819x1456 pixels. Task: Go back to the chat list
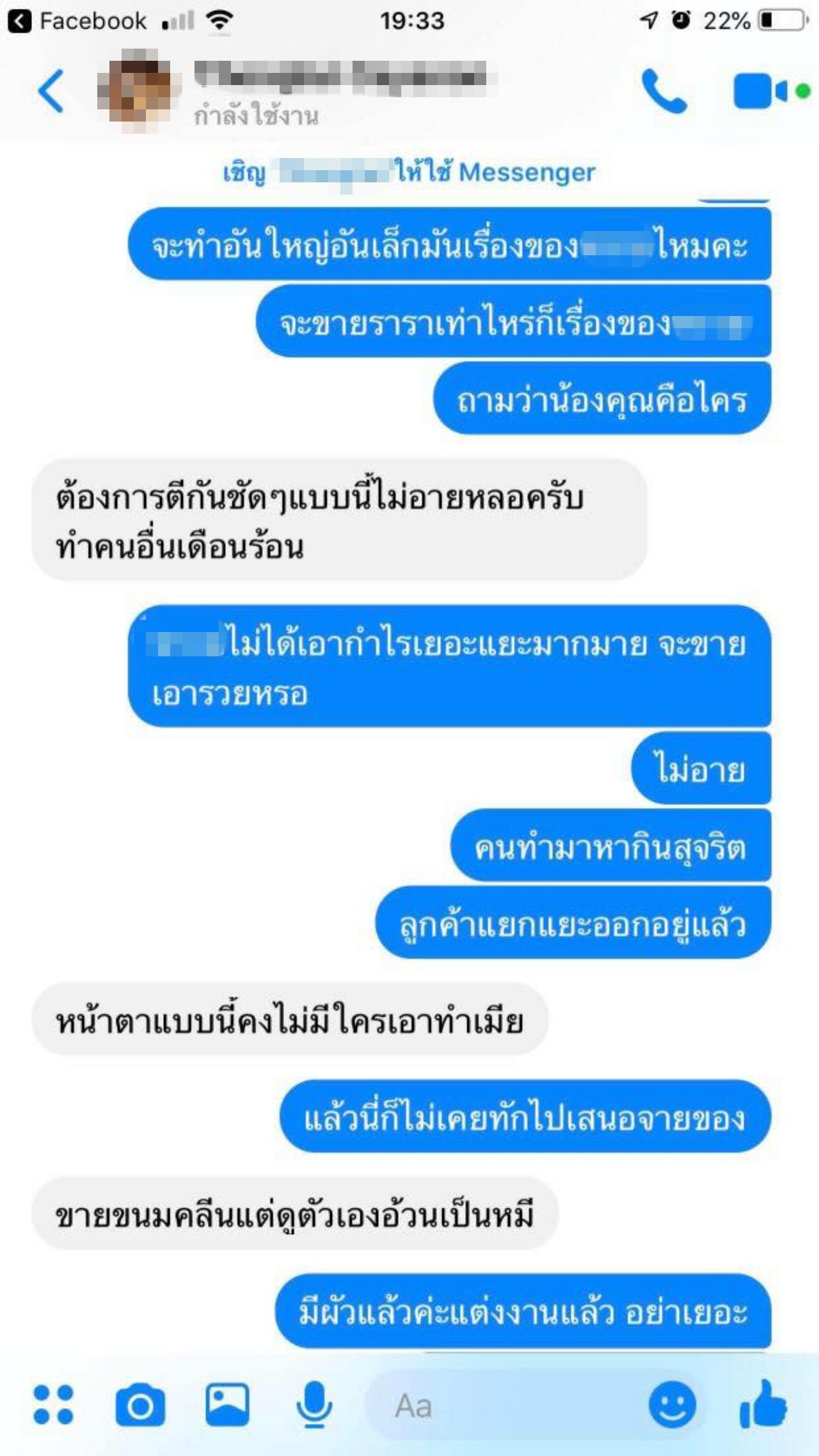tap(51, 91)
